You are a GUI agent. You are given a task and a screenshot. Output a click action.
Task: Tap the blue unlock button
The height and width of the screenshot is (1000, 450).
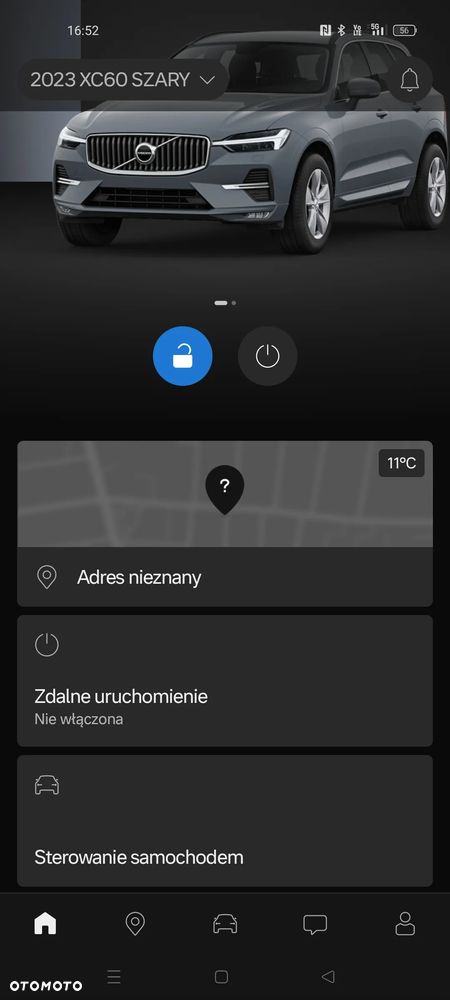(182, 356)
